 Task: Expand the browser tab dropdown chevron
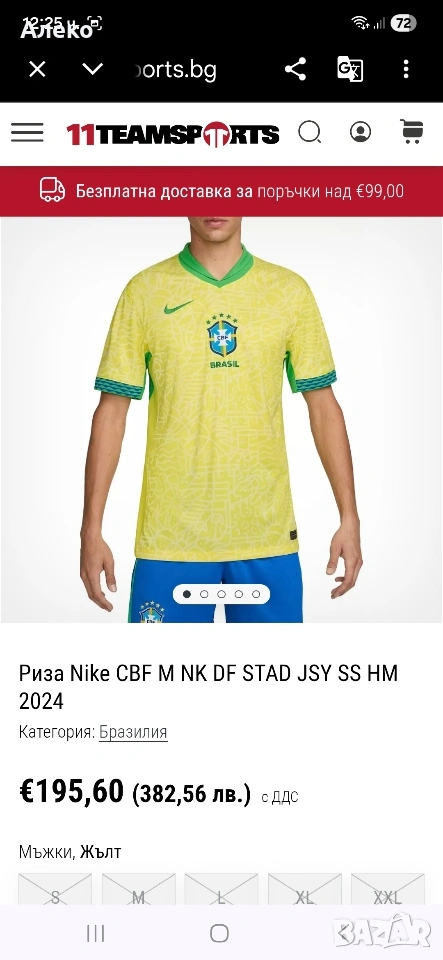click(x=92, y=69)
